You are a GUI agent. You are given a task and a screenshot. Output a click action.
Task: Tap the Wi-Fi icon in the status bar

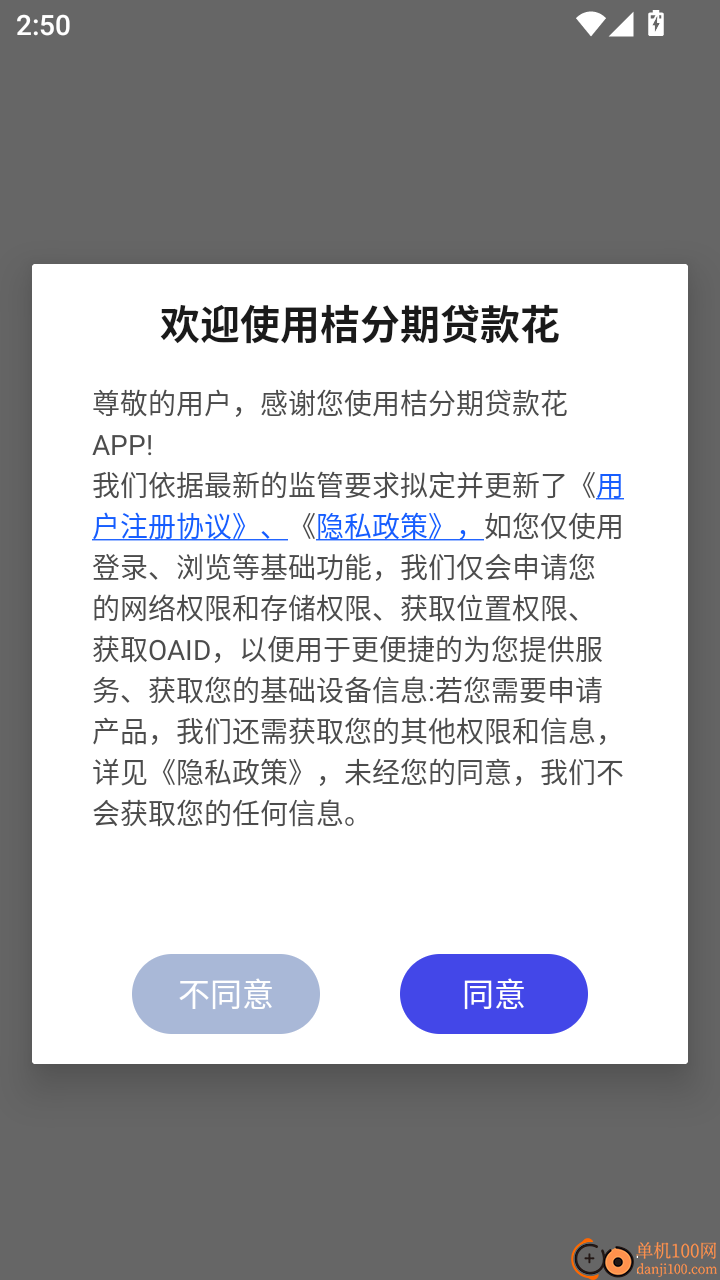click(589, 24)
